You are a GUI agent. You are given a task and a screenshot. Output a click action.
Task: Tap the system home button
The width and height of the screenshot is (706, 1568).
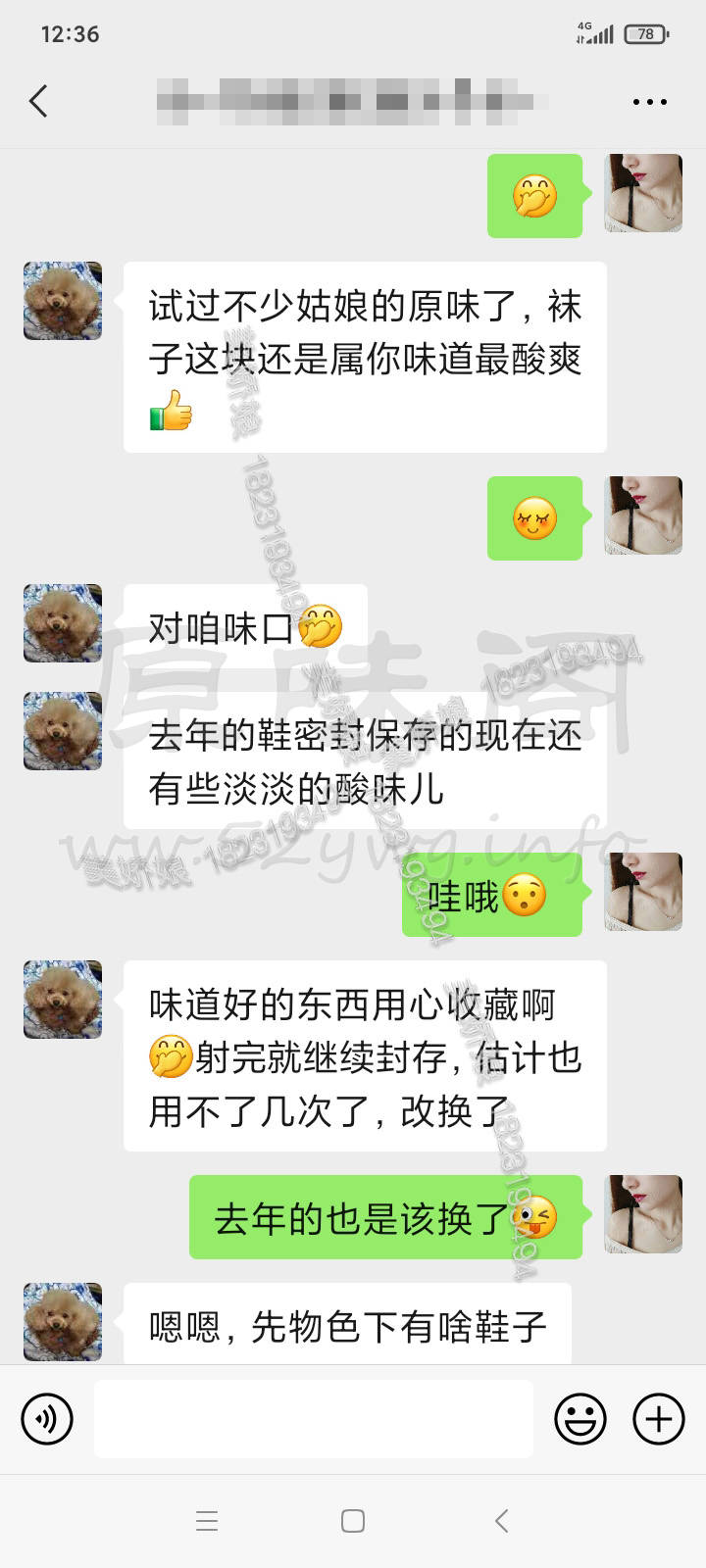(353, 1521)
